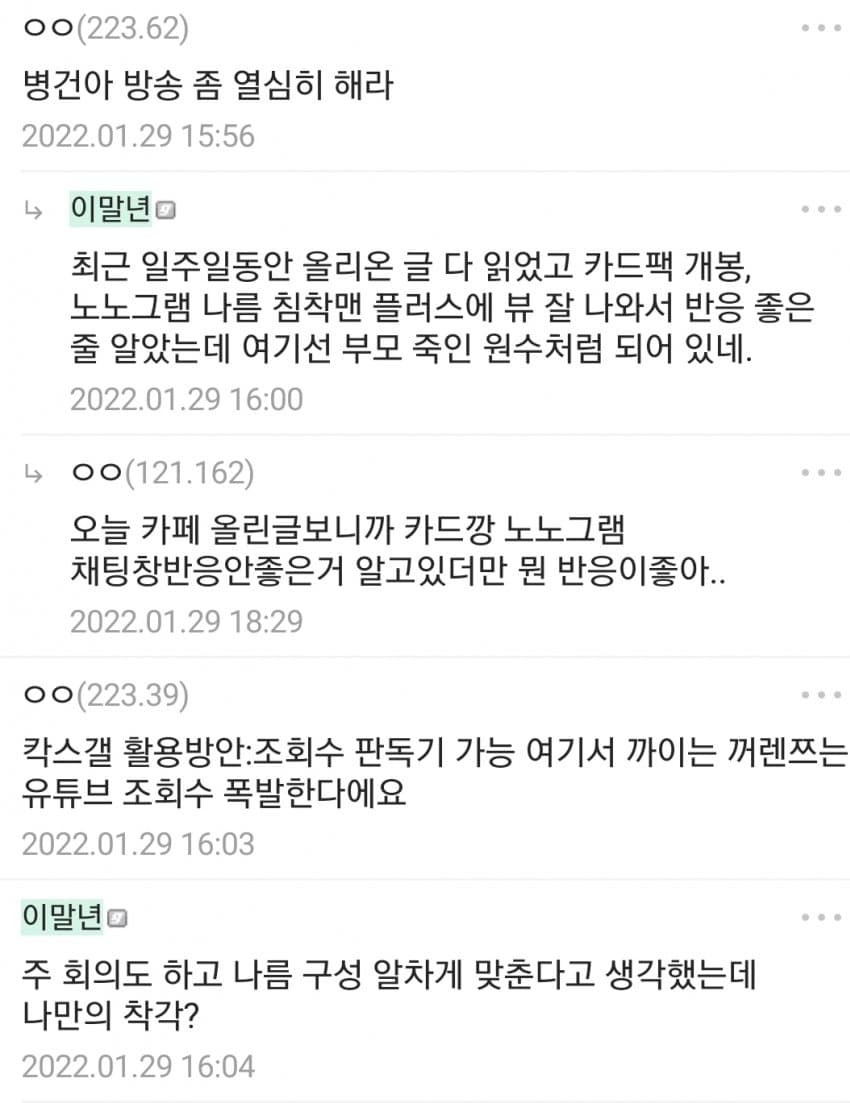Open the more options on the ㅇㅇ(121.162) reply

(x=820, y=471)
